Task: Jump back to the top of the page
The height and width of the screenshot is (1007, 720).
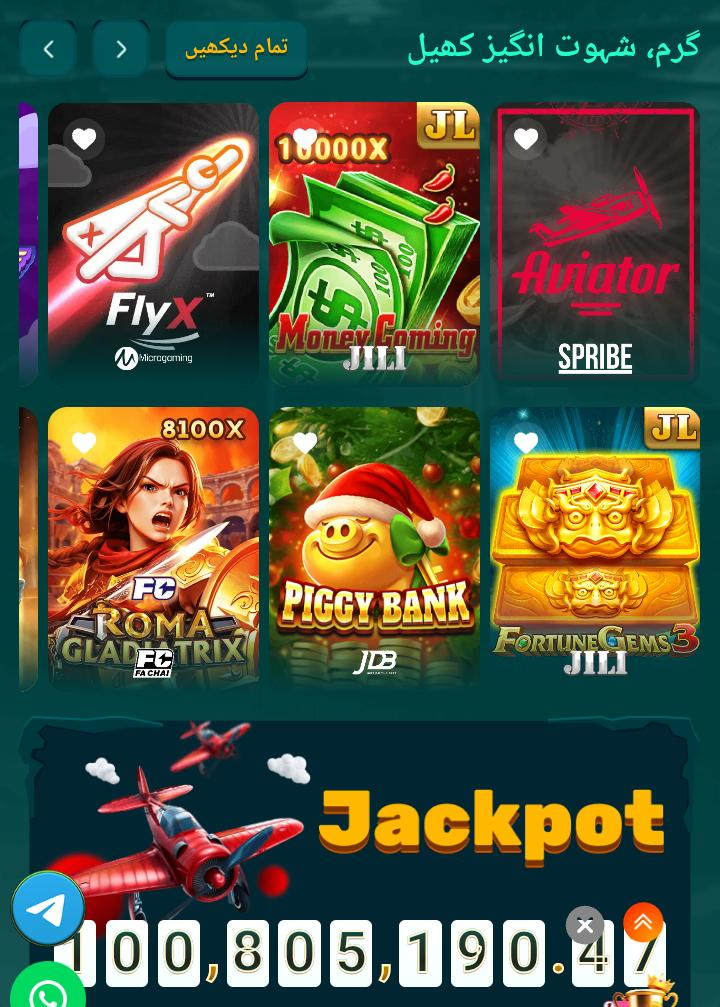Action: [643, 922]
